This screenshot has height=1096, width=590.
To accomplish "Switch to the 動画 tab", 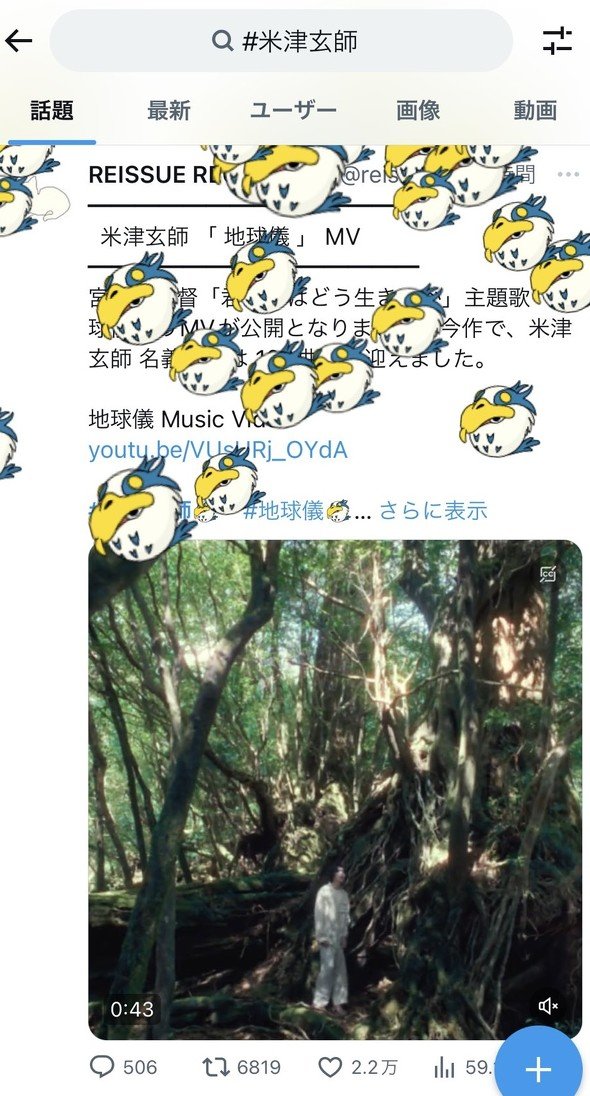I will 535,110.
